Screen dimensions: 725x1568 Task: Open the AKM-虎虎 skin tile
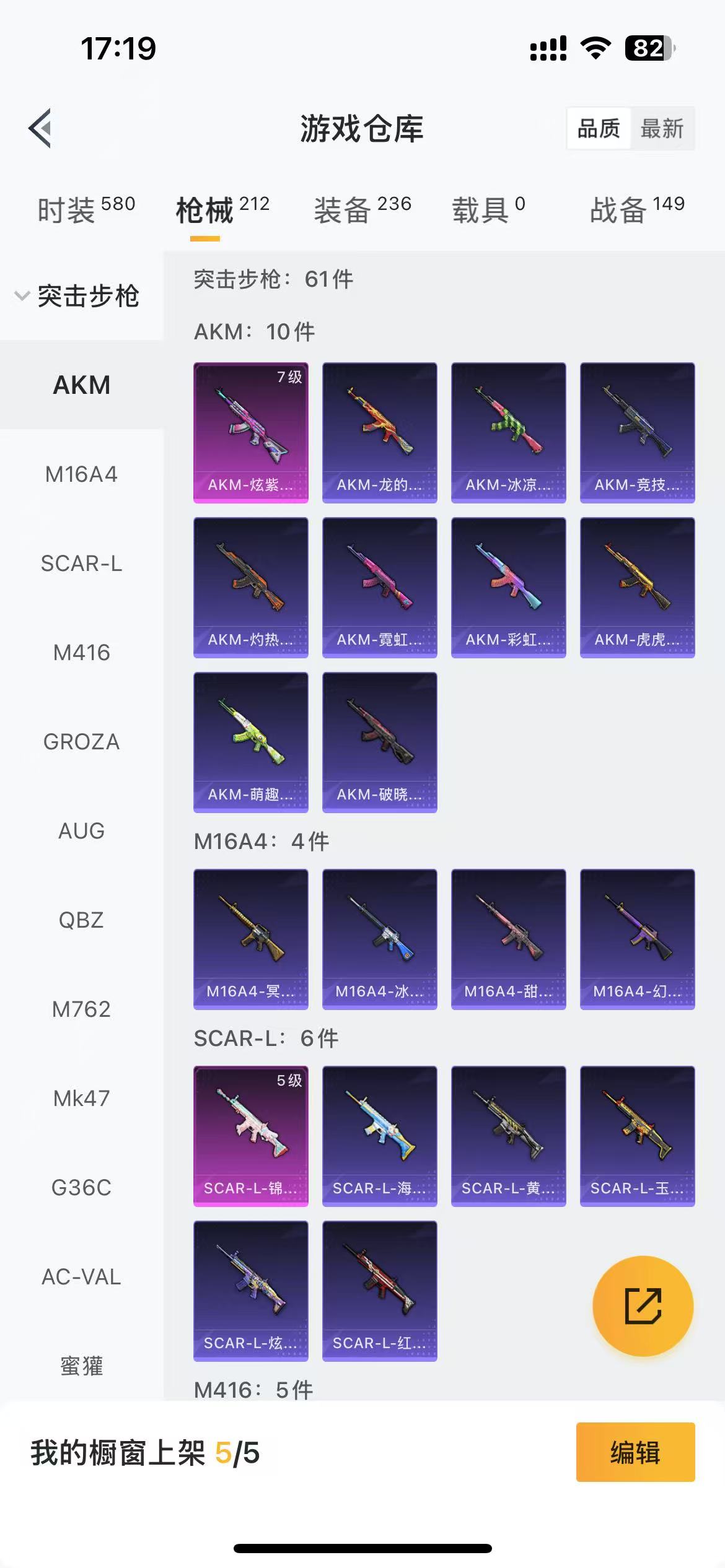[x=637, y=587]
